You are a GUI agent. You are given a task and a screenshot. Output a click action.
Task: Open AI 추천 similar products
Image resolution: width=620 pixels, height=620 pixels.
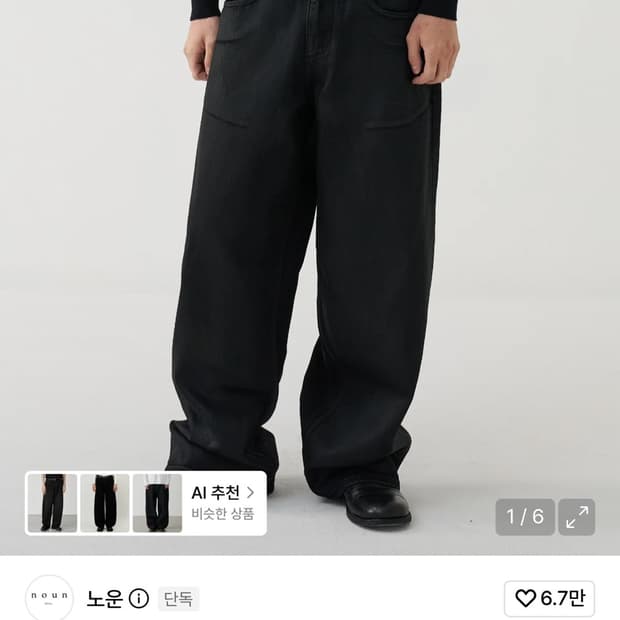(x=223, y=503)
